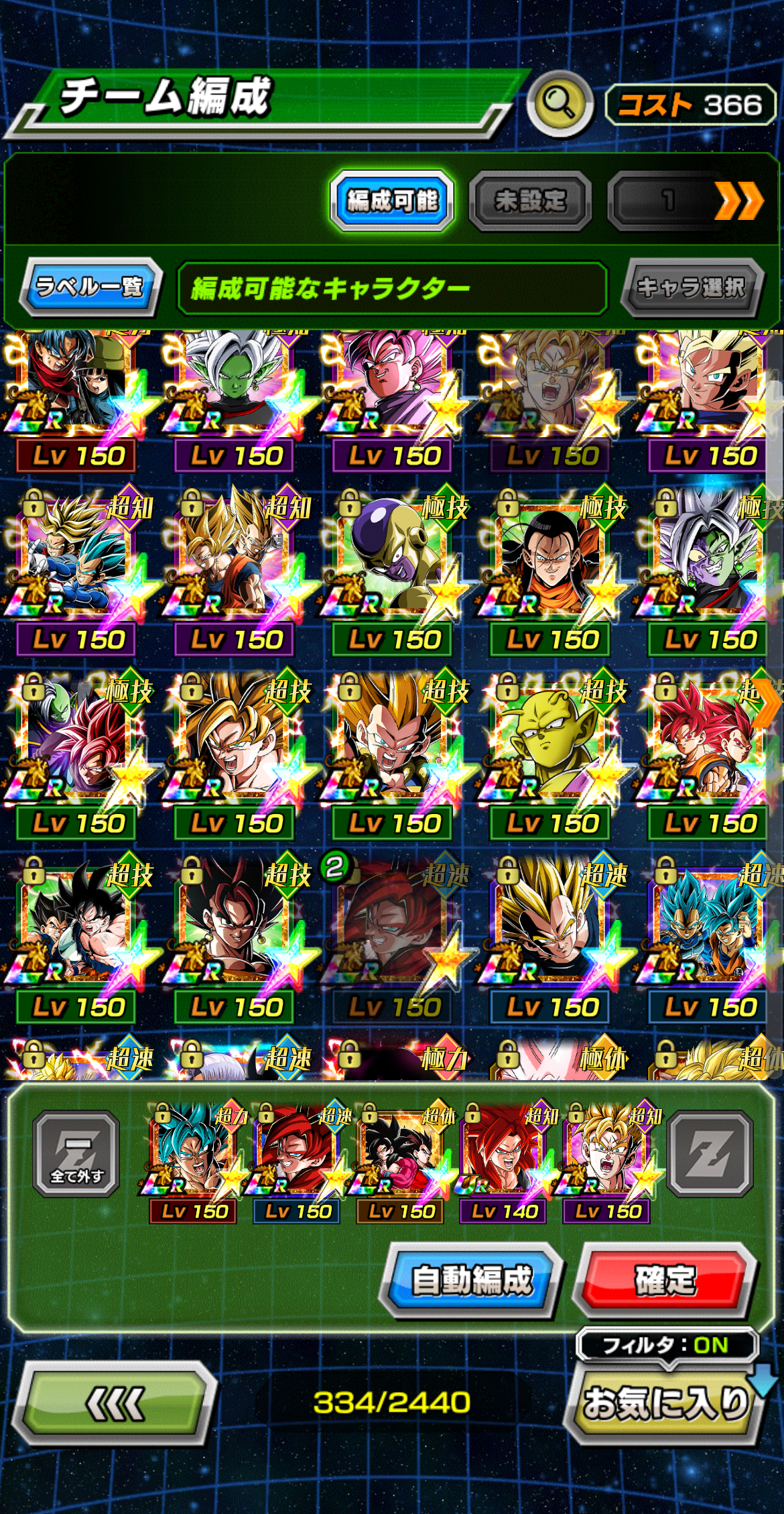Switch to the 未設定 tab

pyautogui.click(x=530, y=200)
